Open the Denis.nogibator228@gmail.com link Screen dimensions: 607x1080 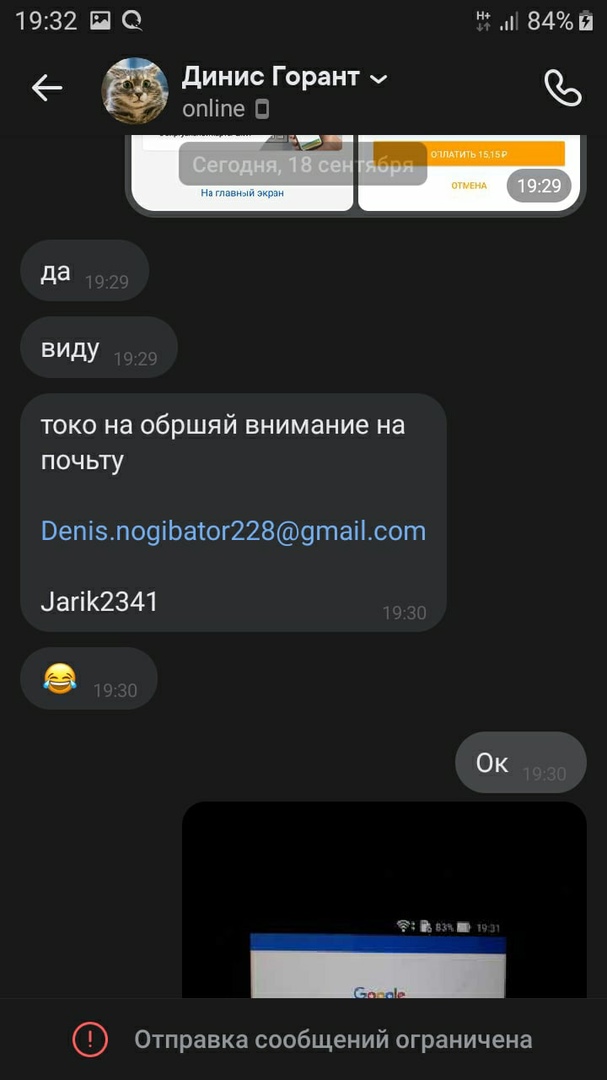233,531
